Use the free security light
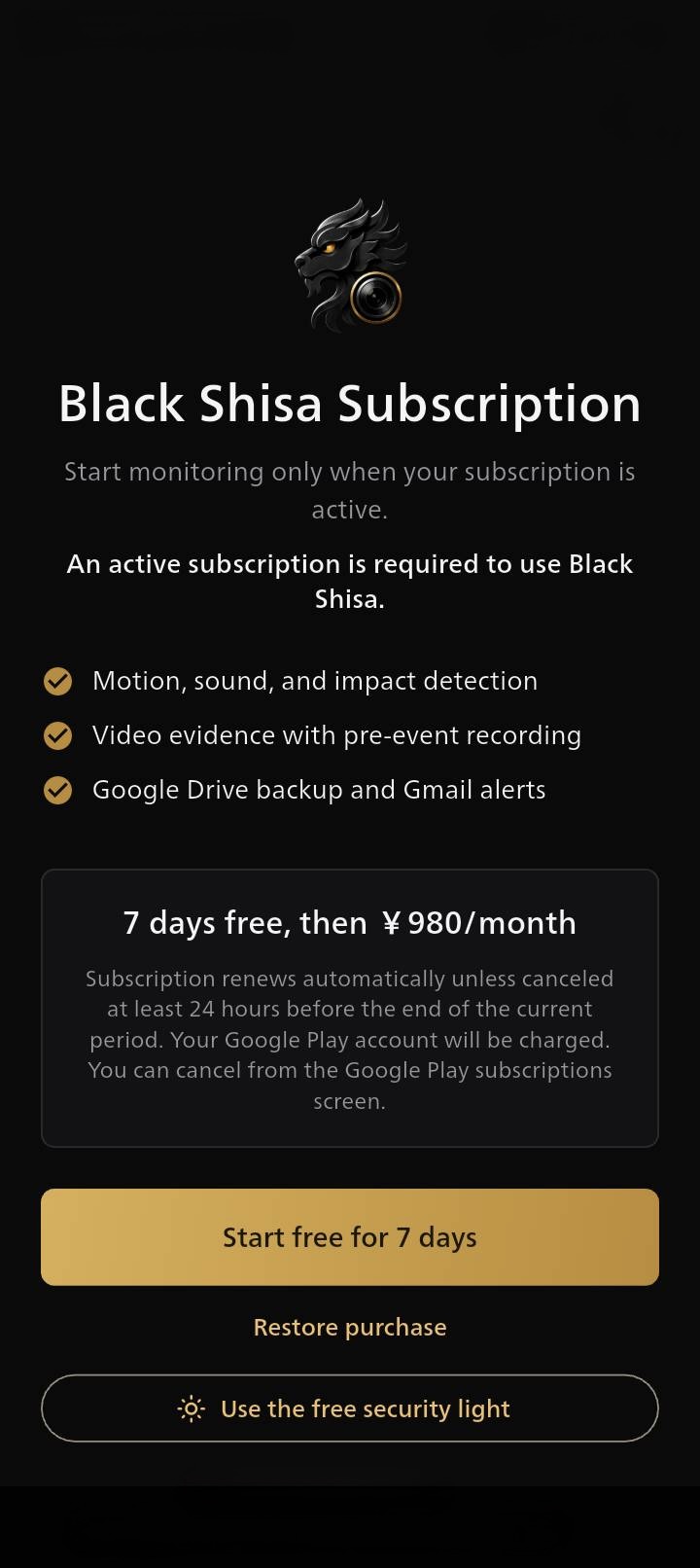This screenshot has width=700, height=1568. 350,1408
